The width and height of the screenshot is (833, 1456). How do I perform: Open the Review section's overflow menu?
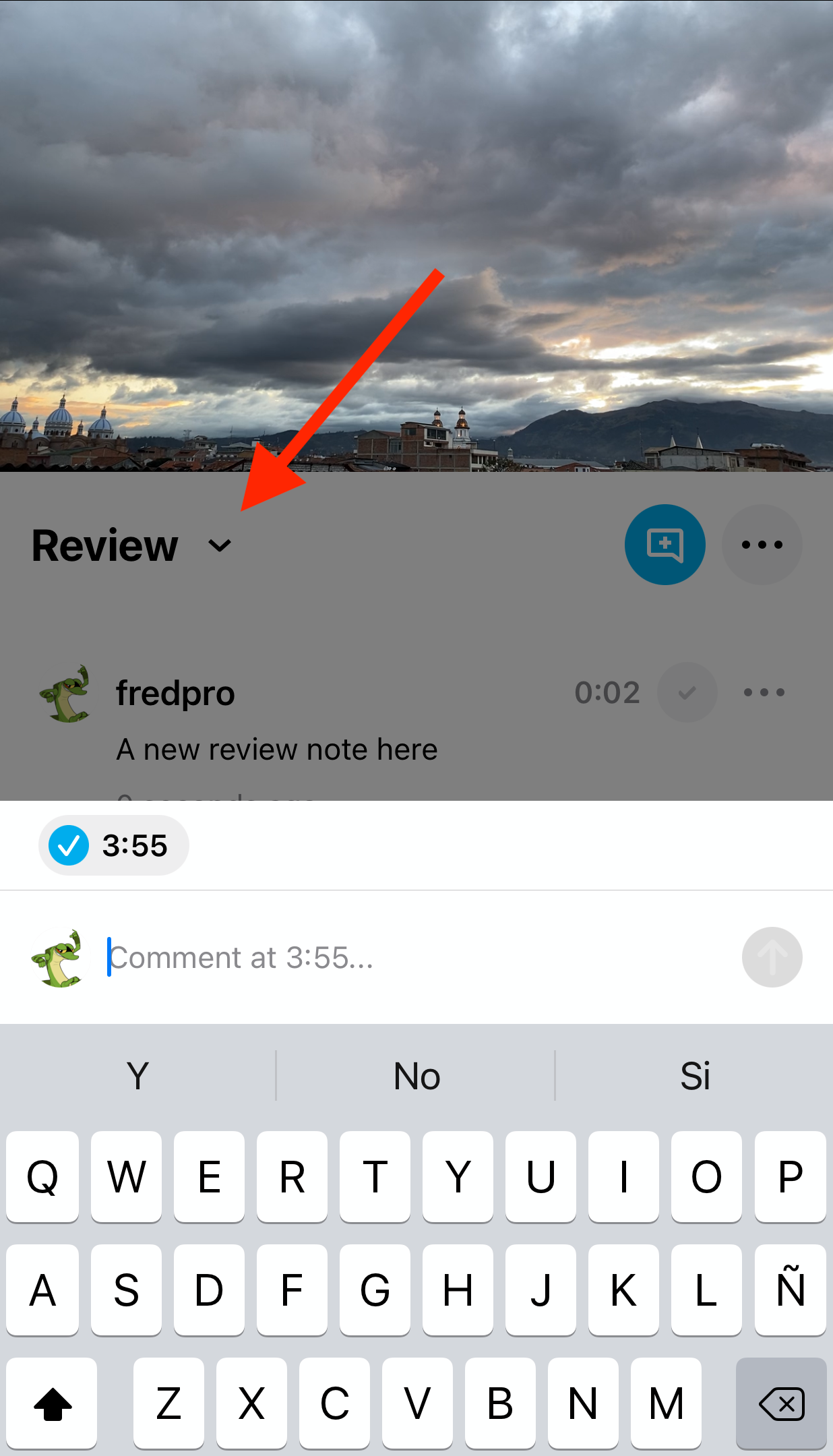tap(762, 545)
